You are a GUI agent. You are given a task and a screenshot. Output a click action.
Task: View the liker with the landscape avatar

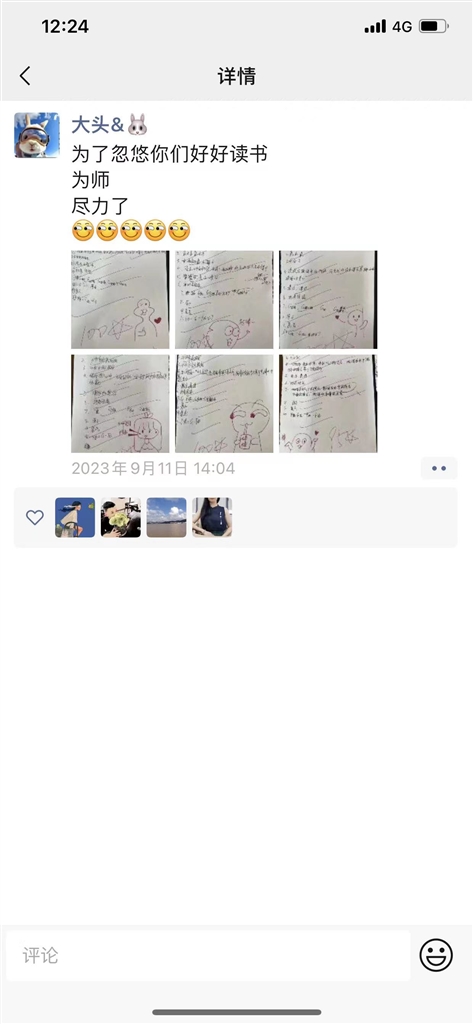pyautogui.click(x=167, y=517)
